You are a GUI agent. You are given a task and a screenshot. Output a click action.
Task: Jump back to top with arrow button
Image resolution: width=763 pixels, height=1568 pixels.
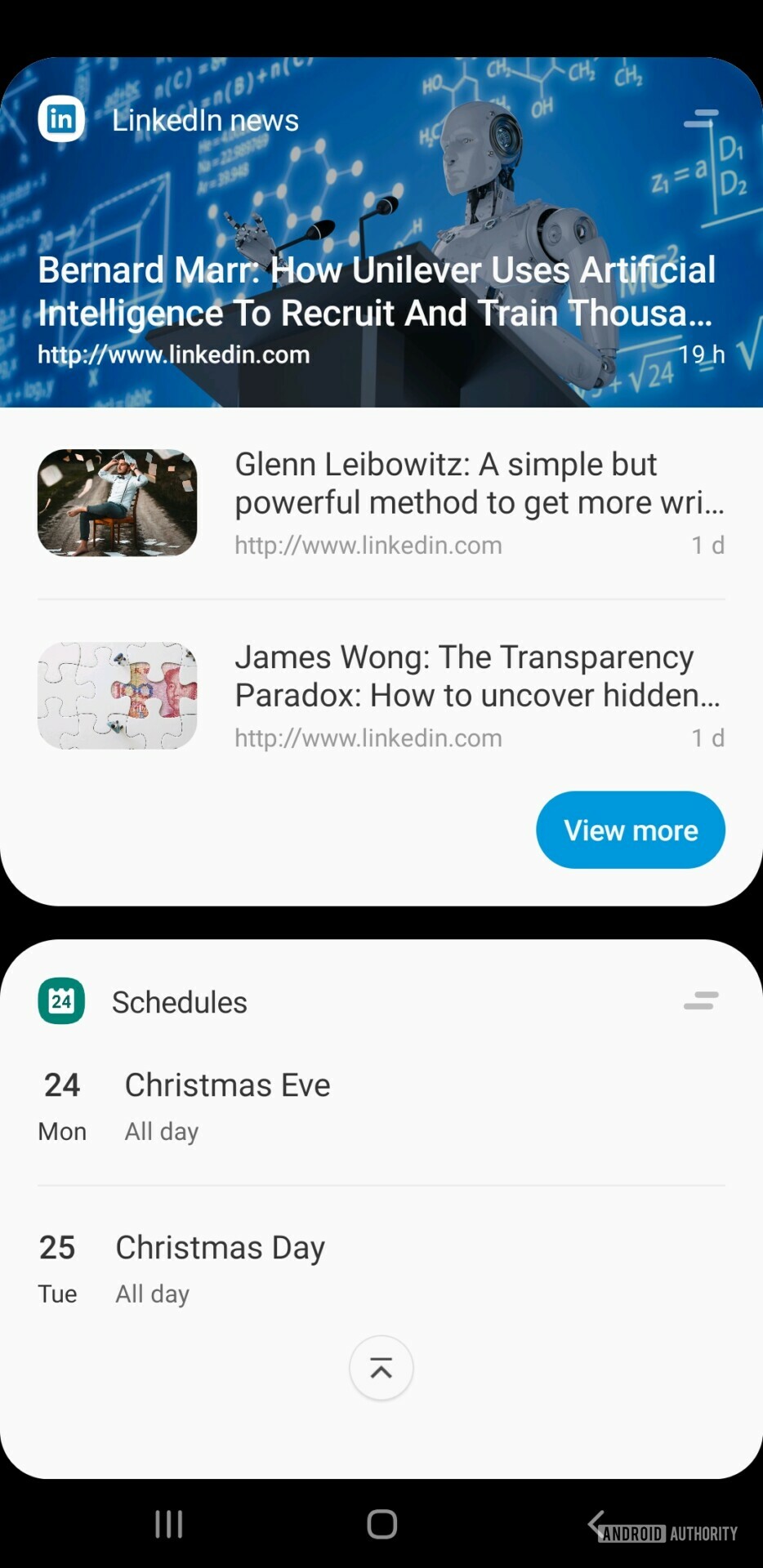click(x=381, y=1368)
